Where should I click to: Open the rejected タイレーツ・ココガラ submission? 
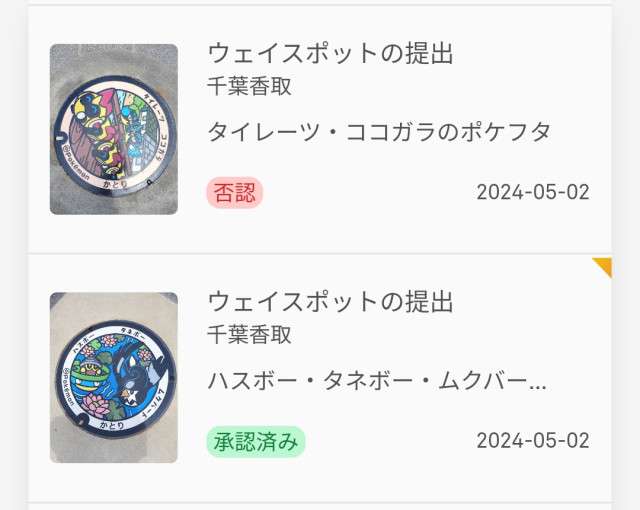pyautogui.click(x=380, y=131)
